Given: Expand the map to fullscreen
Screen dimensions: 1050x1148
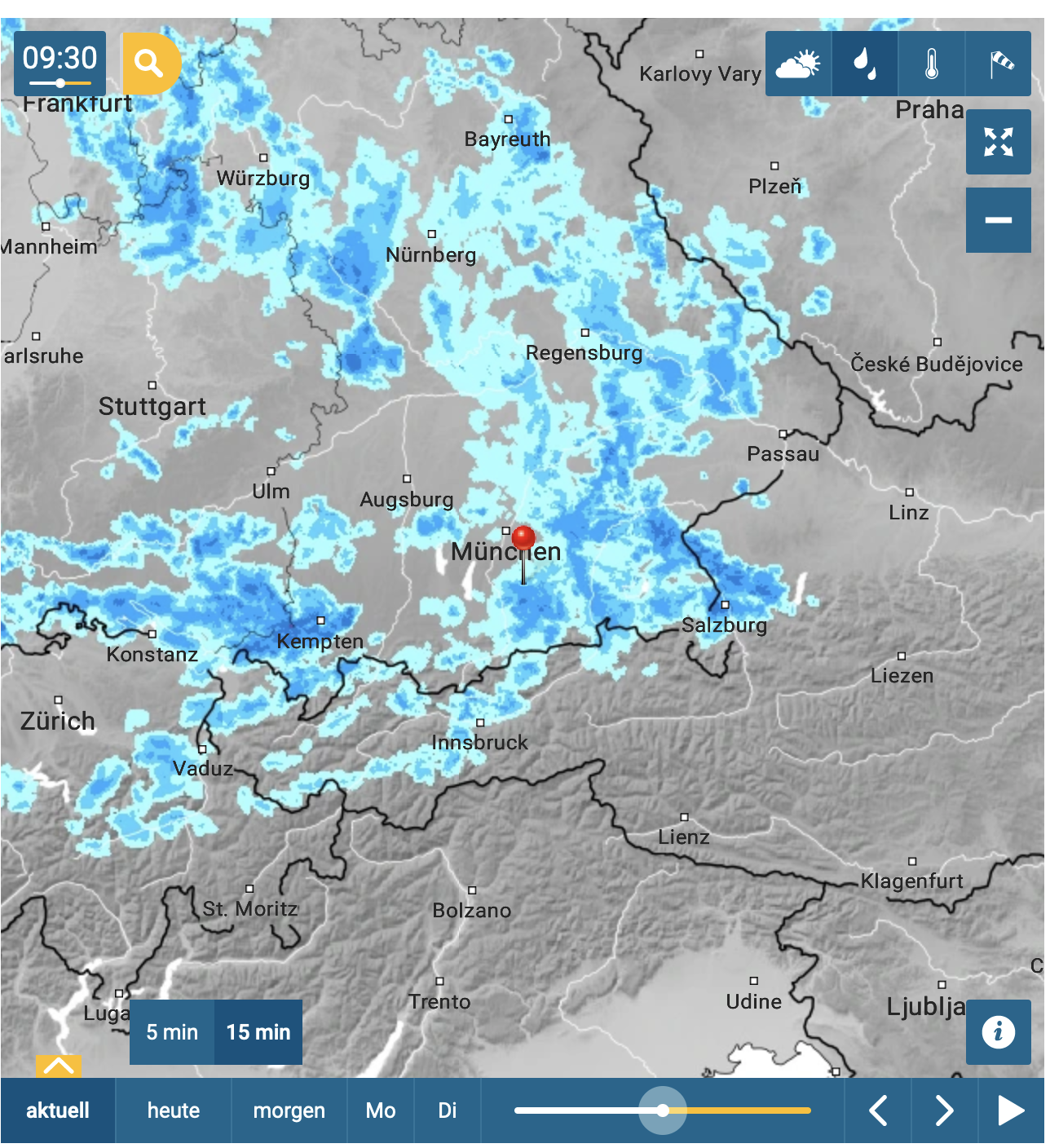Looking at the screenshot, I should point(999,142).
